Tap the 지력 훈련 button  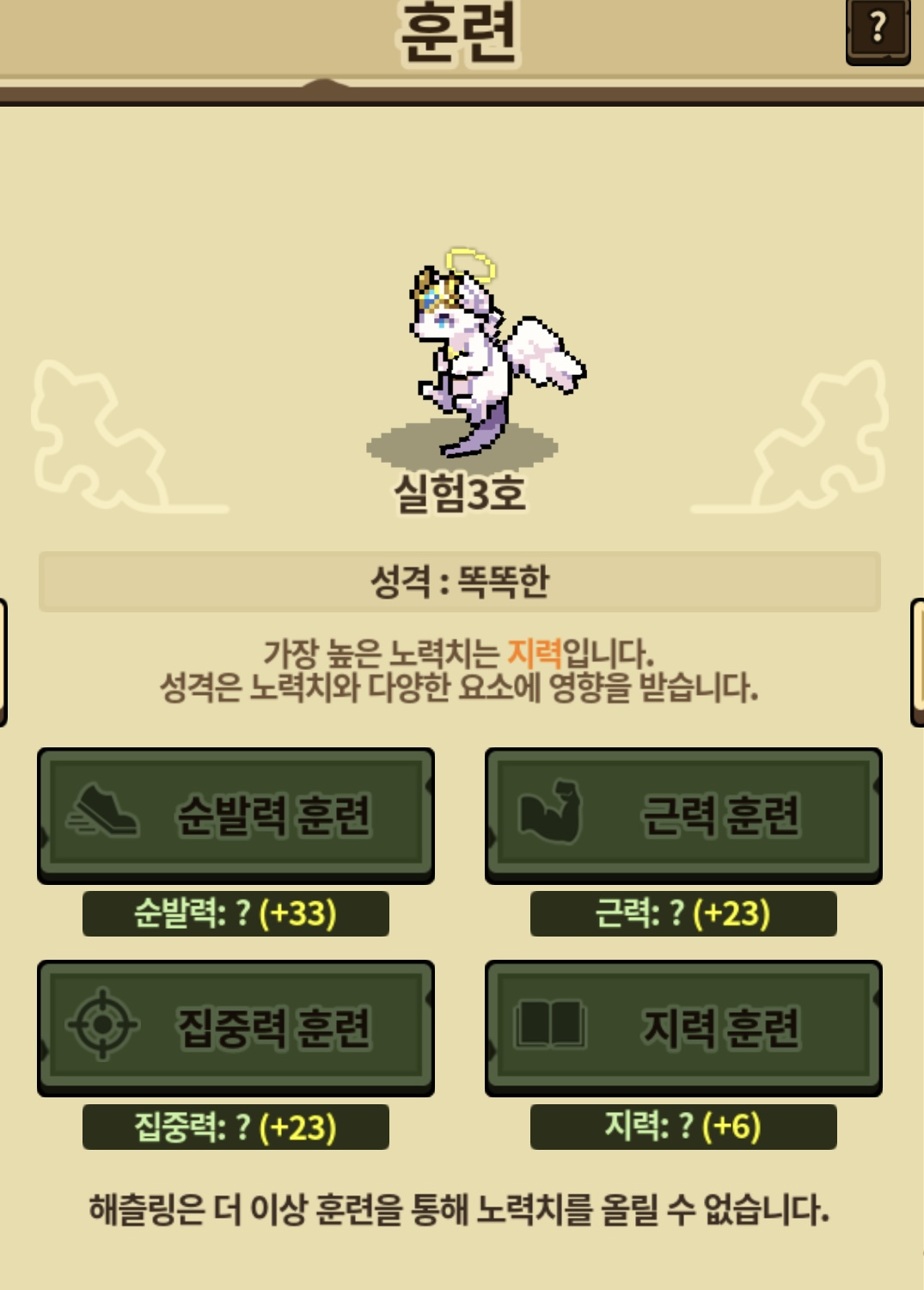(683, 1027)
